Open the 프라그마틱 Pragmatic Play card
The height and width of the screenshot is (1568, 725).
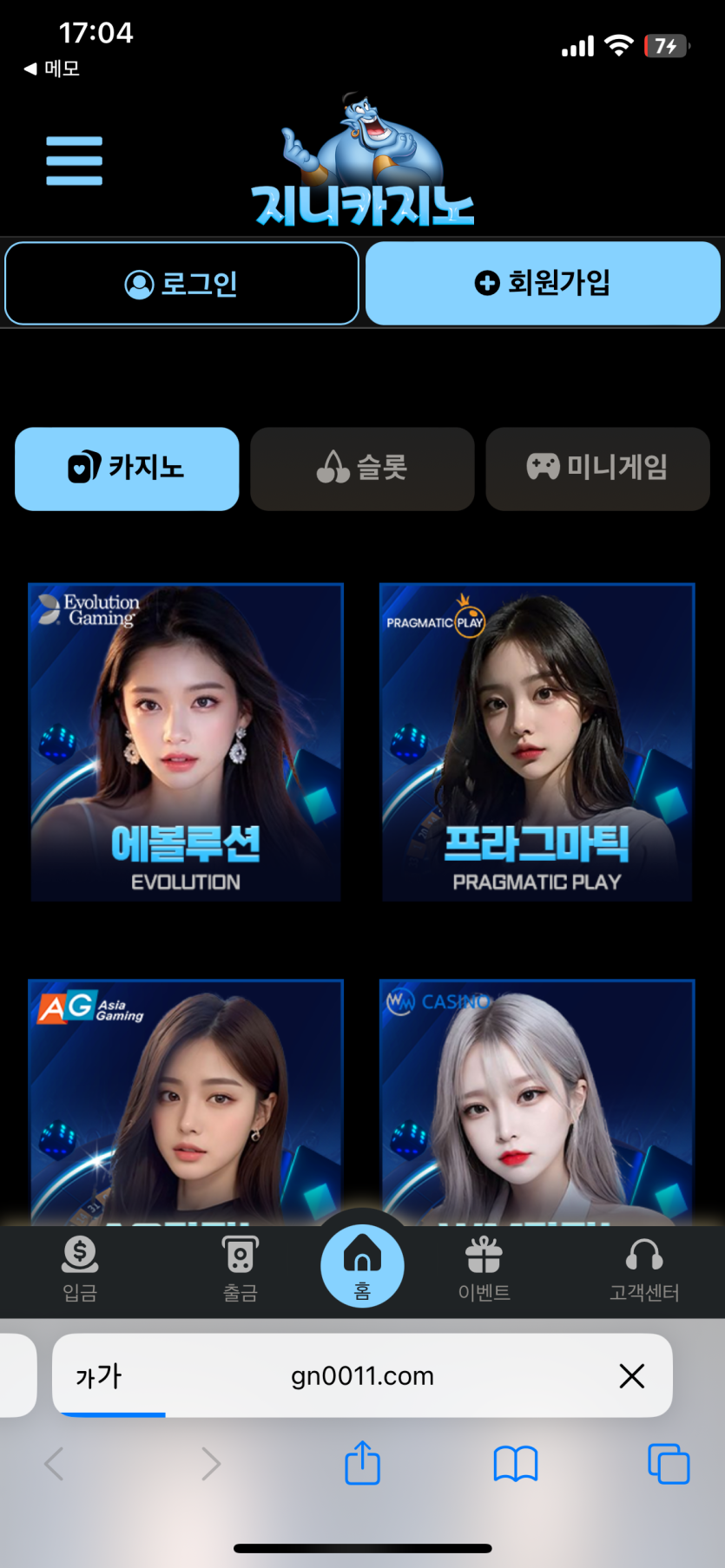pos(537,743)
